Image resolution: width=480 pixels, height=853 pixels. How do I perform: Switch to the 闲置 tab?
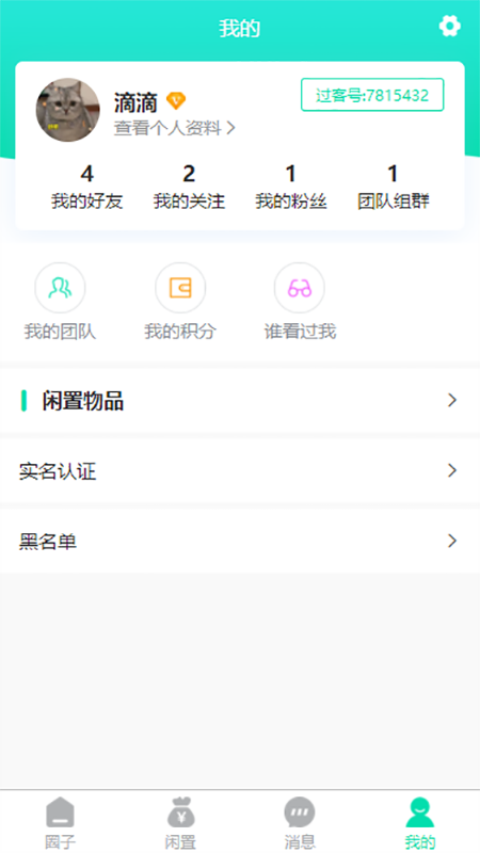click(x=180, y=823)
